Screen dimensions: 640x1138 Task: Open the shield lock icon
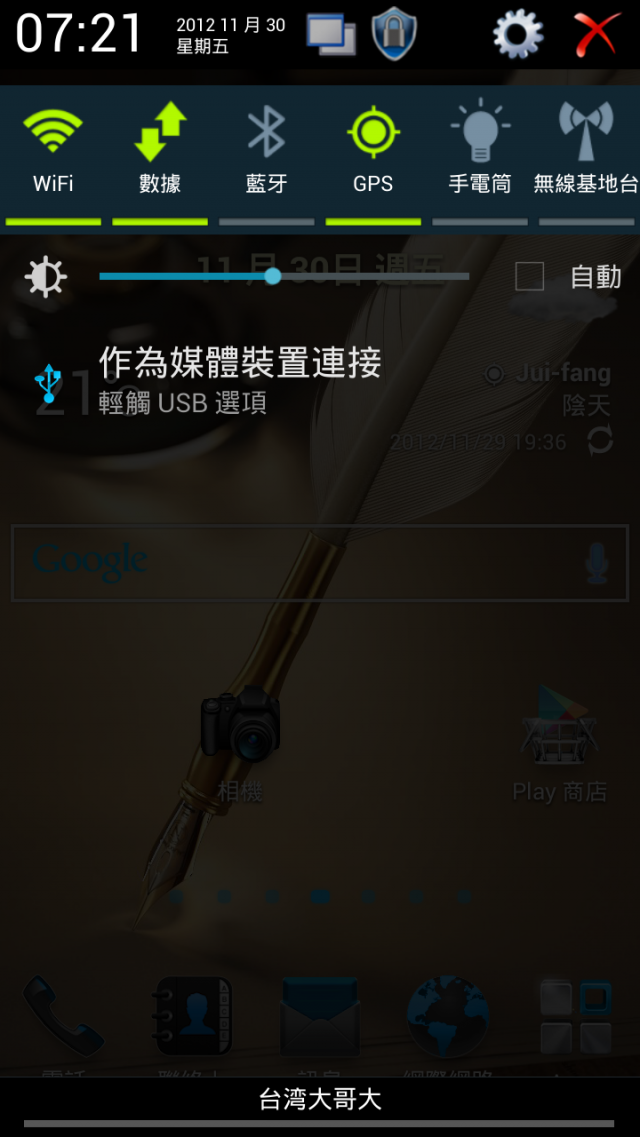[x=394, y=35]
